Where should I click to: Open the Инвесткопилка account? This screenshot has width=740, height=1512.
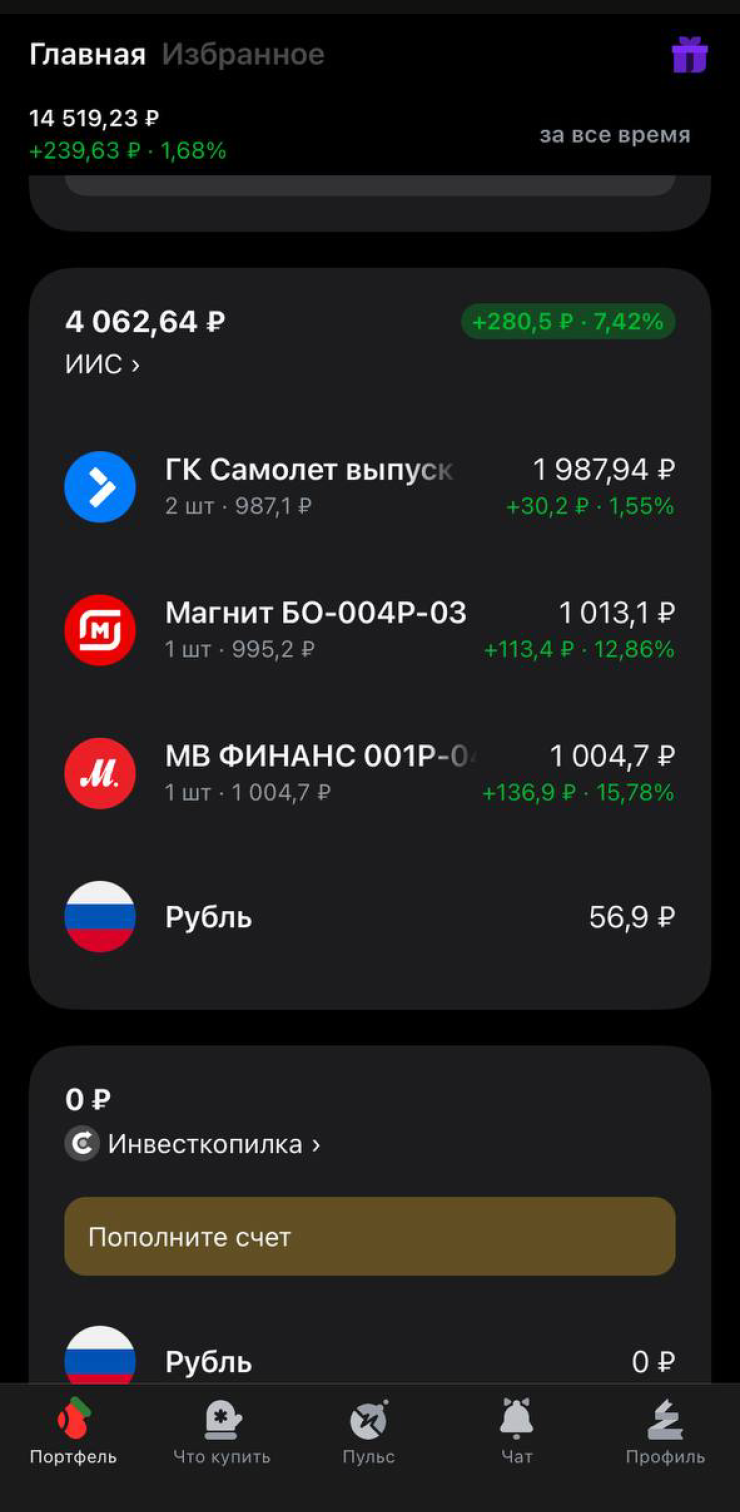[x=213, y=1144]
